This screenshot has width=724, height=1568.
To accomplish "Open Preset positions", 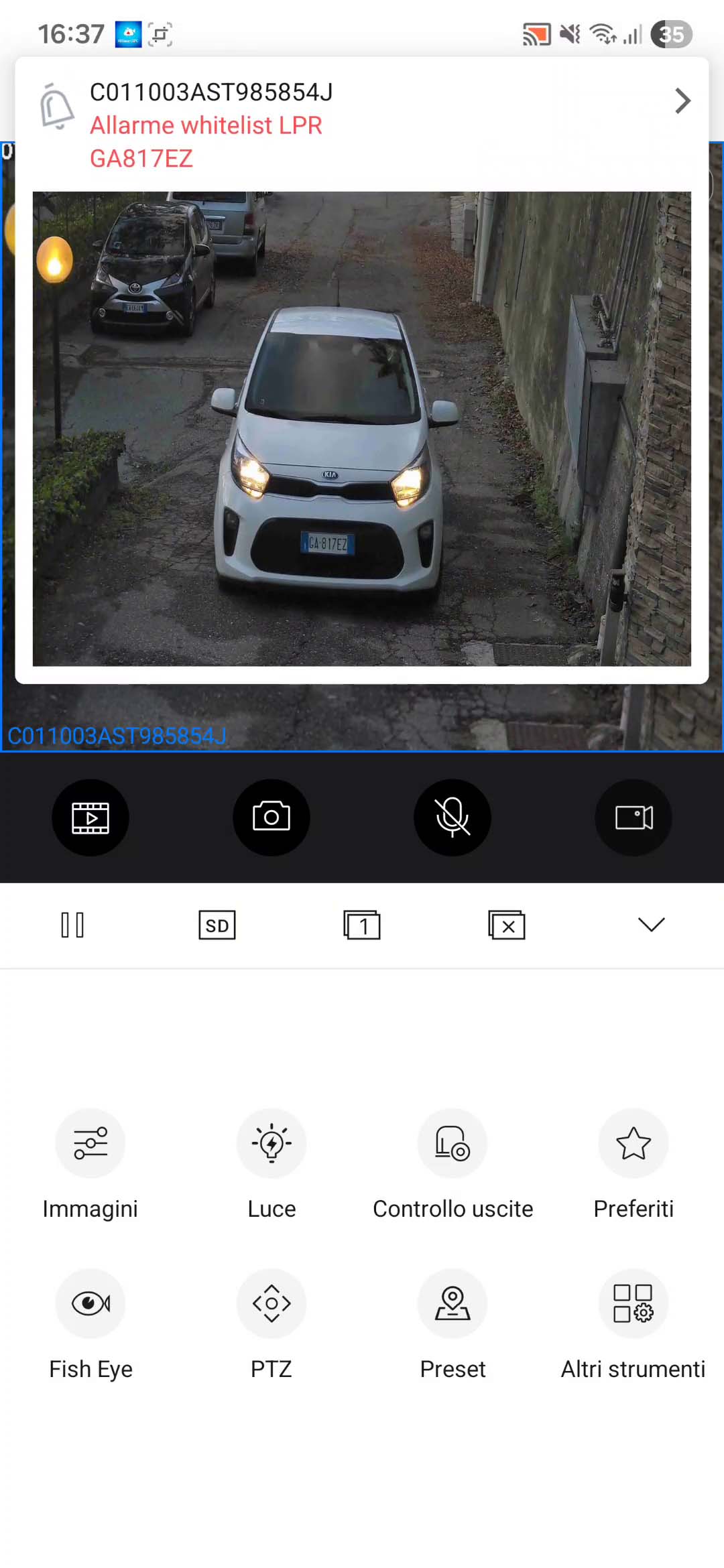I will [452, 1303].
